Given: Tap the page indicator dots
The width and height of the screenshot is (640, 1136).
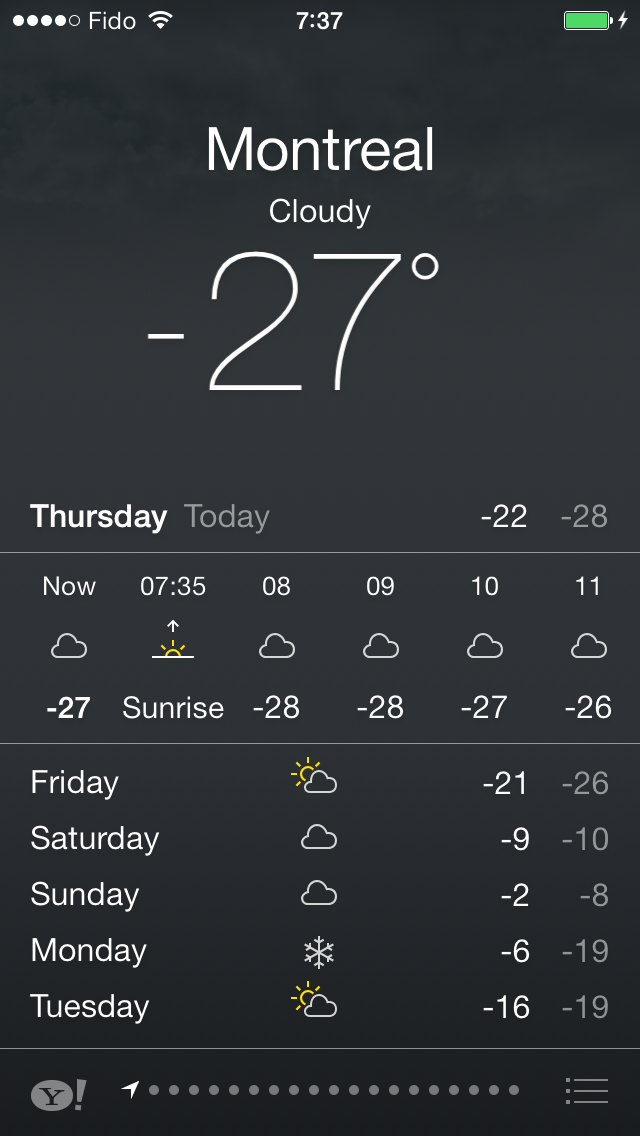Looking at the screenshot, I should click(334, 1090).
